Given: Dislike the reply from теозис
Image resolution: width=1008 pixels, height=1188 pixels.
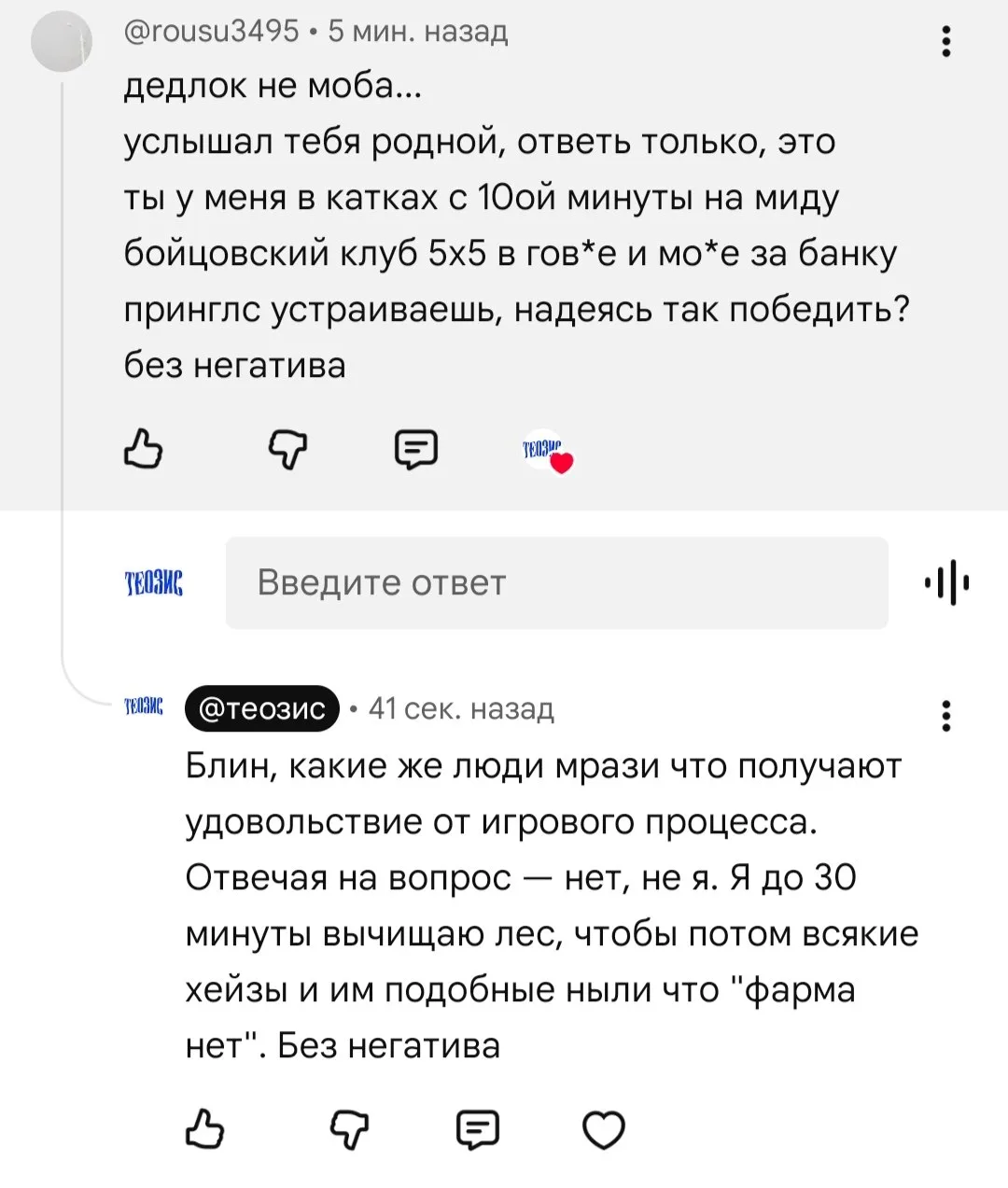Looking at the screenshot, I should 349,1130.
